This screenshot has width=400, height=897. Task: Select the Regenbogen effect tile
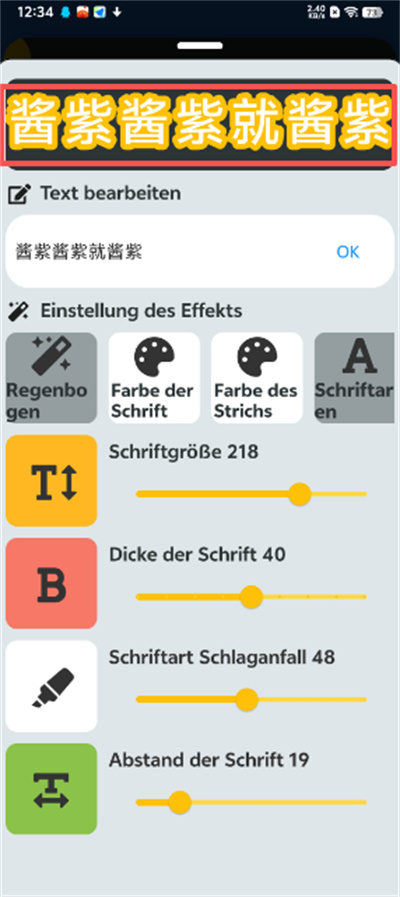(x=52, y=378)
